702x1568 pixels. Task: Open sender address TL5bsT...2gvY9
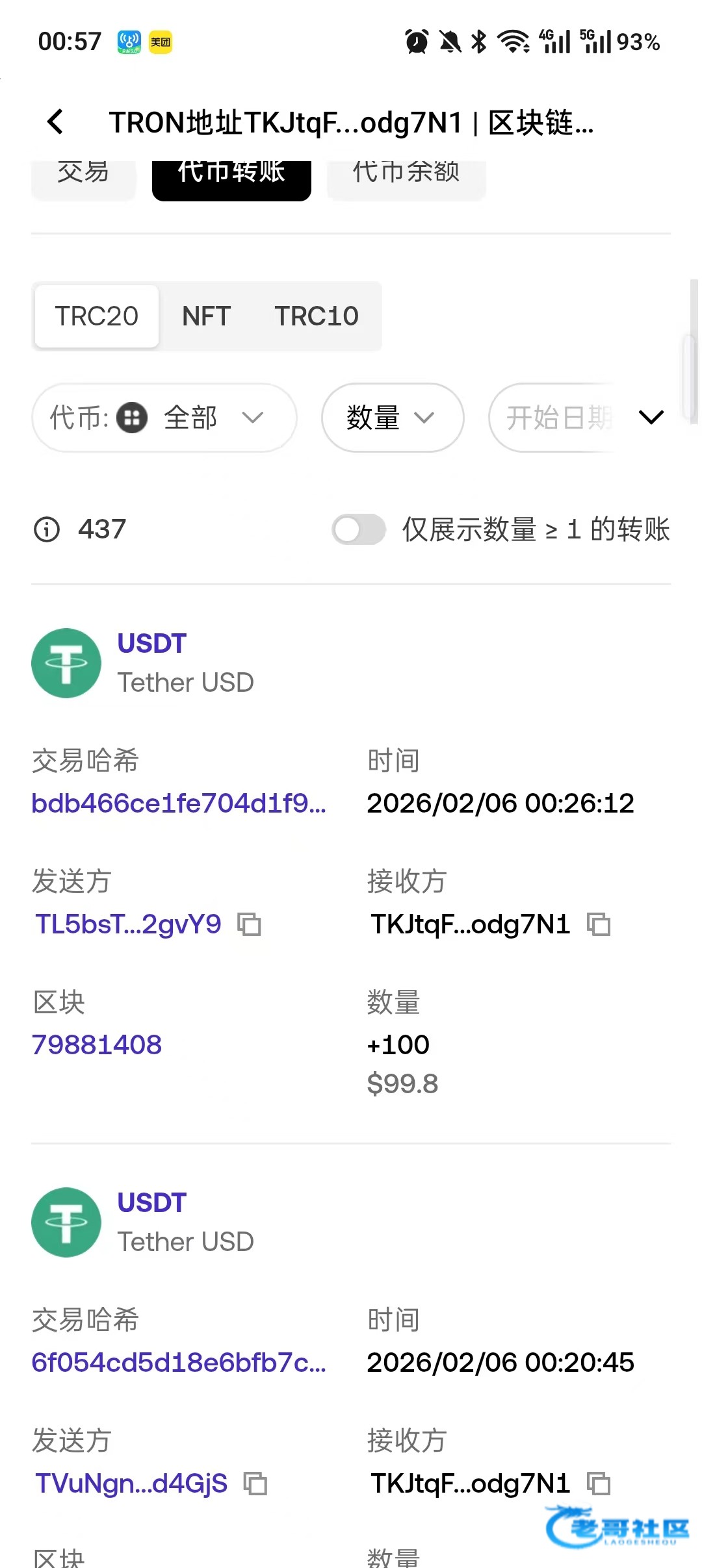pyautogui.click(x=128, y=924)
